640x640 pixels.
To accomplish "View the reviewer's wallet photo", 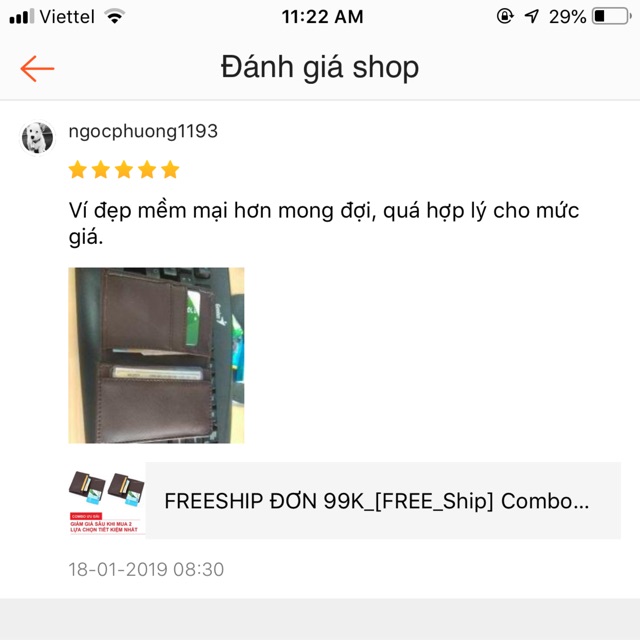I will pos(156,355).
